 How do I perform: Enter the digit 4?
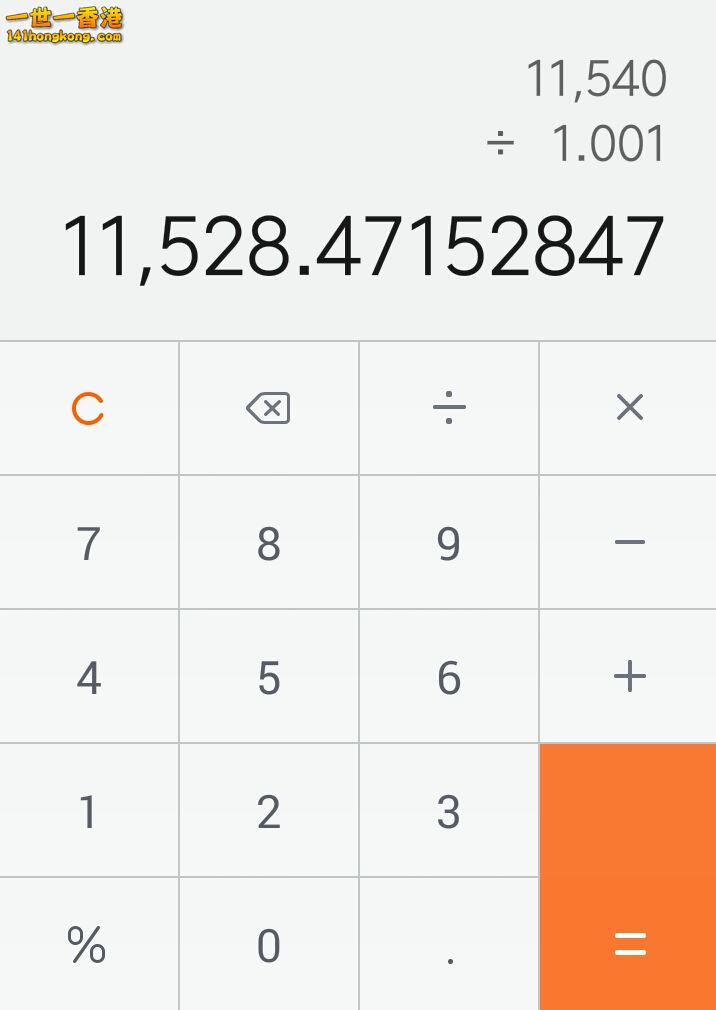click(89, 677)
